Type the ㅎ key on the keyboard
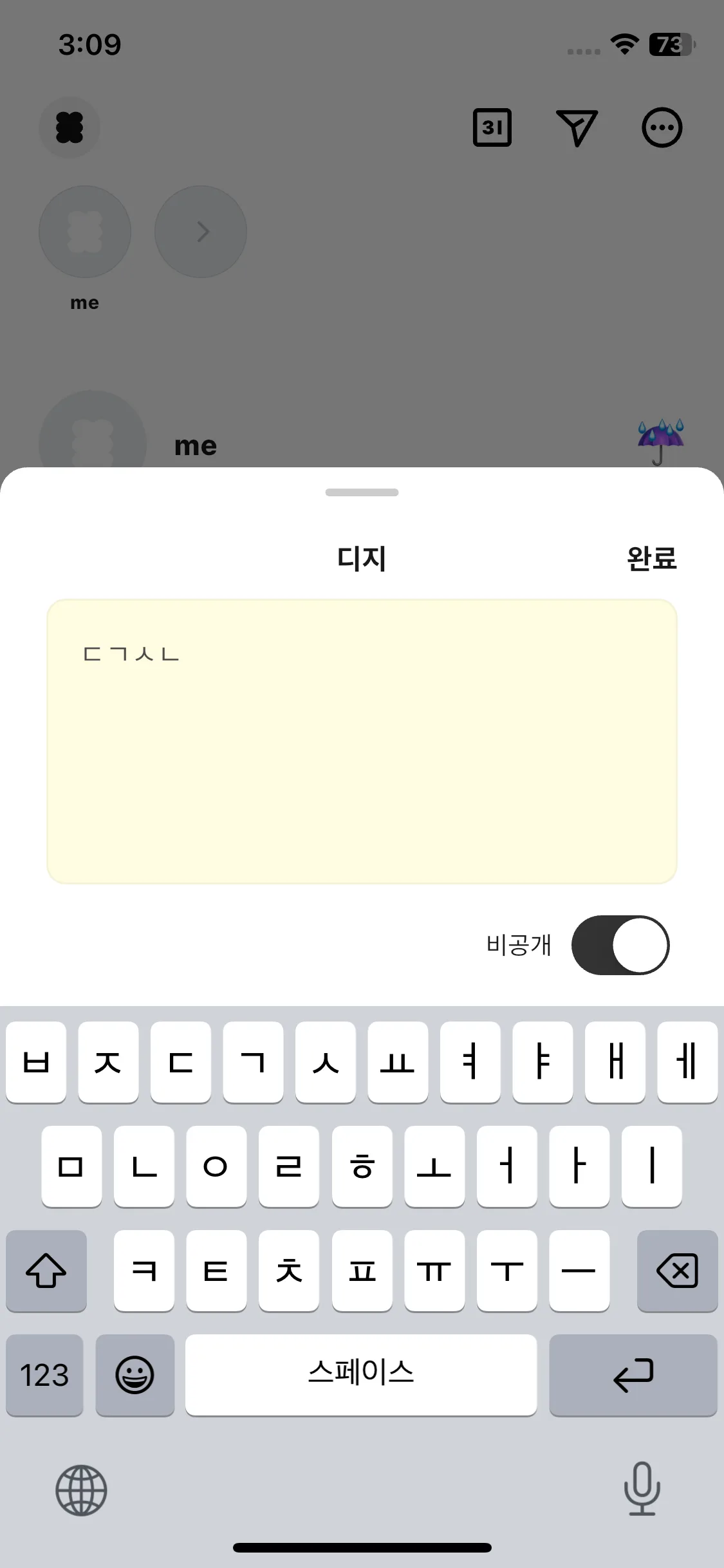The width and height of the screenshot is (724, 1568). [362, 1166]
